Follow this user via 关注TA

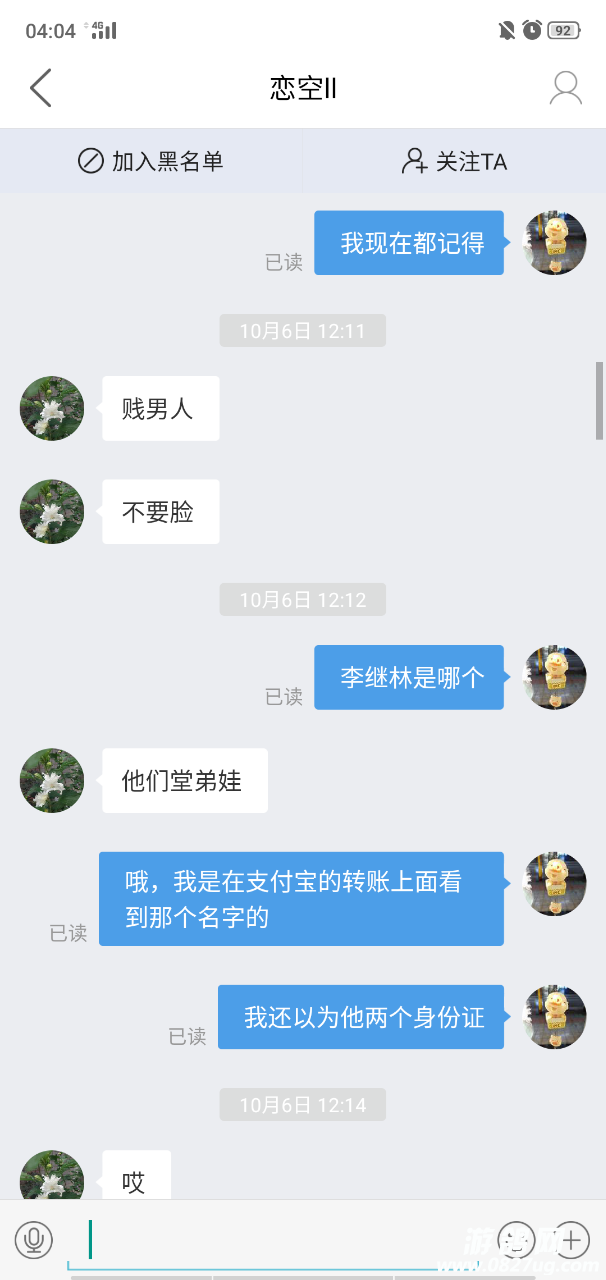coord(454,161)
